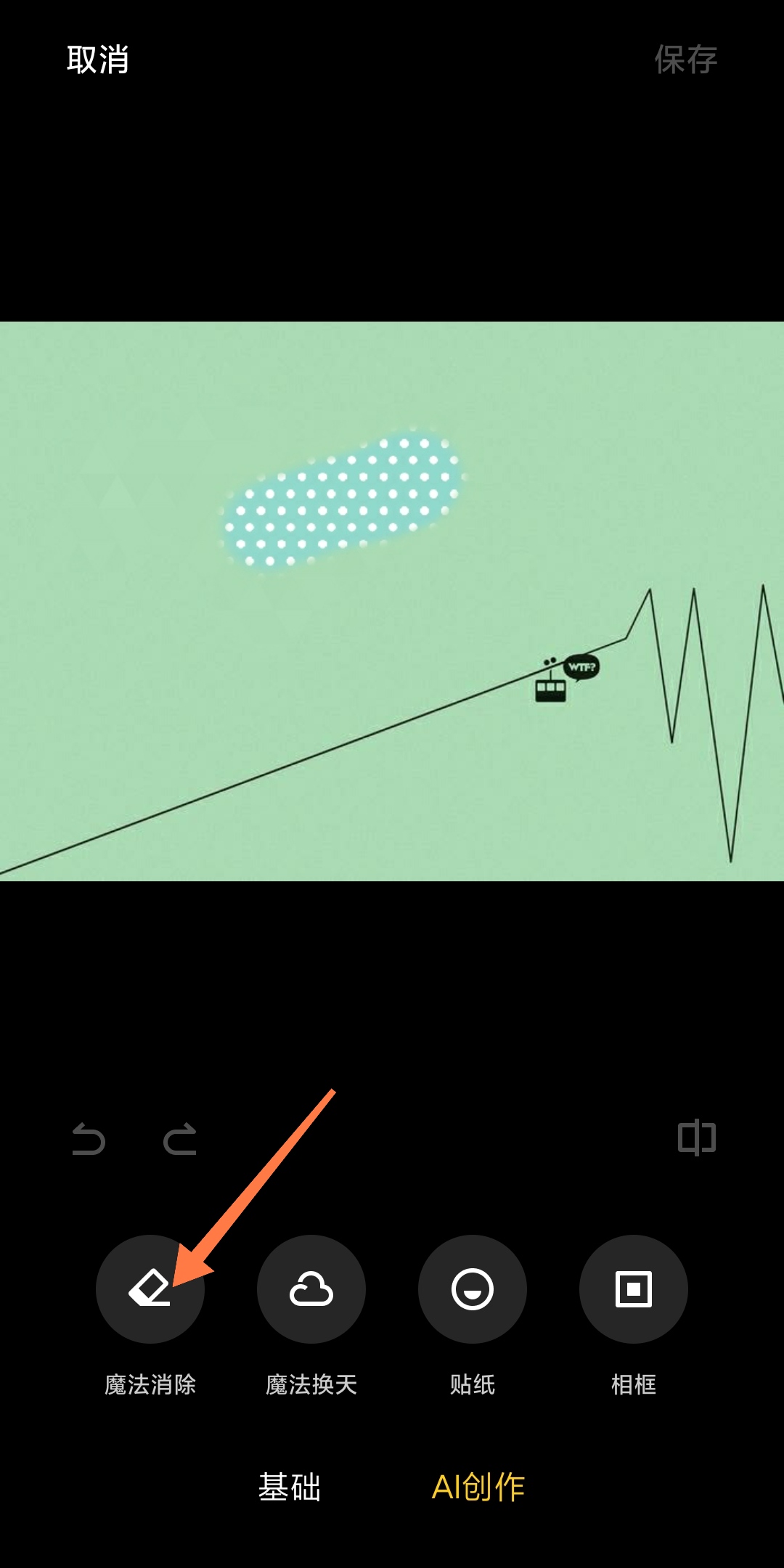
Task: Tap the compare with original icon
Action: click(696, 1138)
